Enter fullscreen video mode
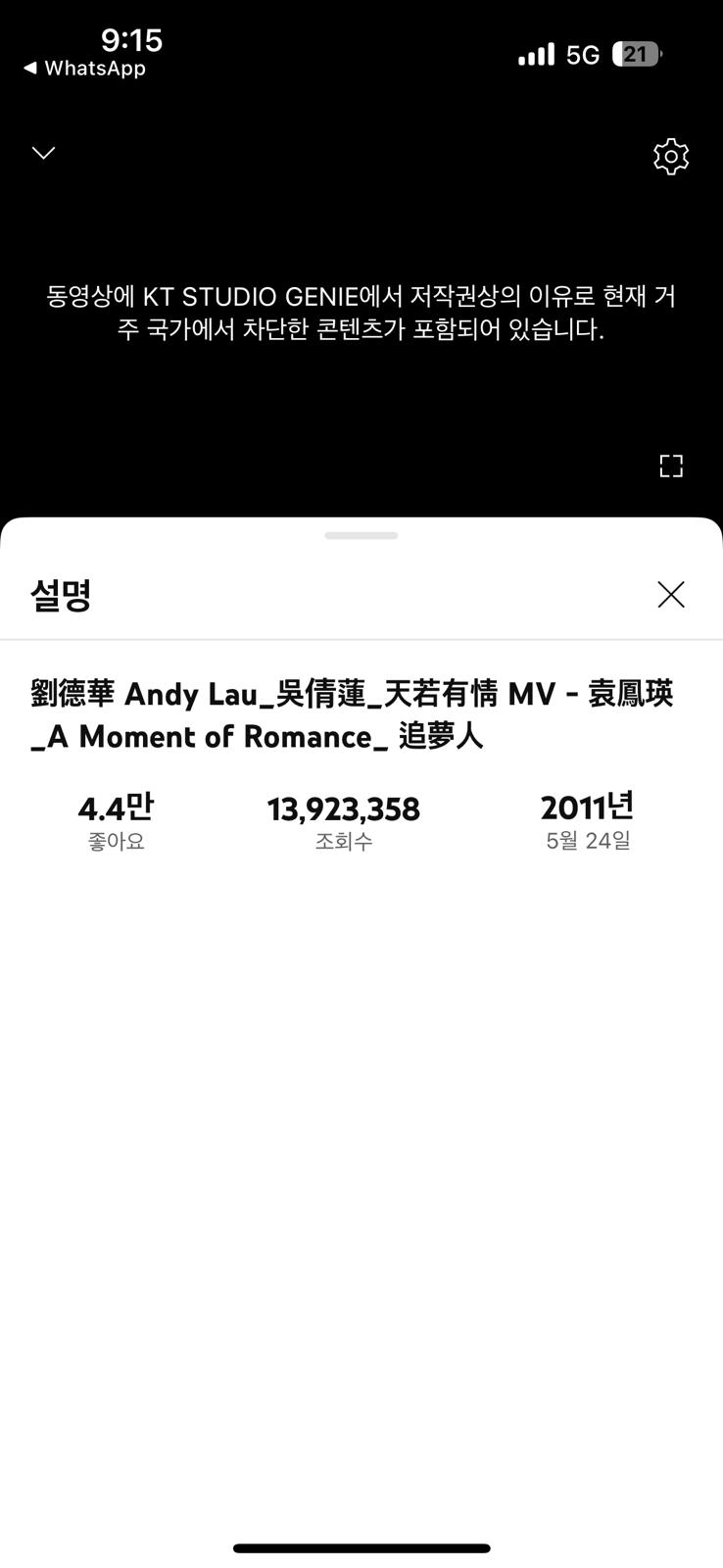Viewport: 723px width, 1568px height. 671,466
